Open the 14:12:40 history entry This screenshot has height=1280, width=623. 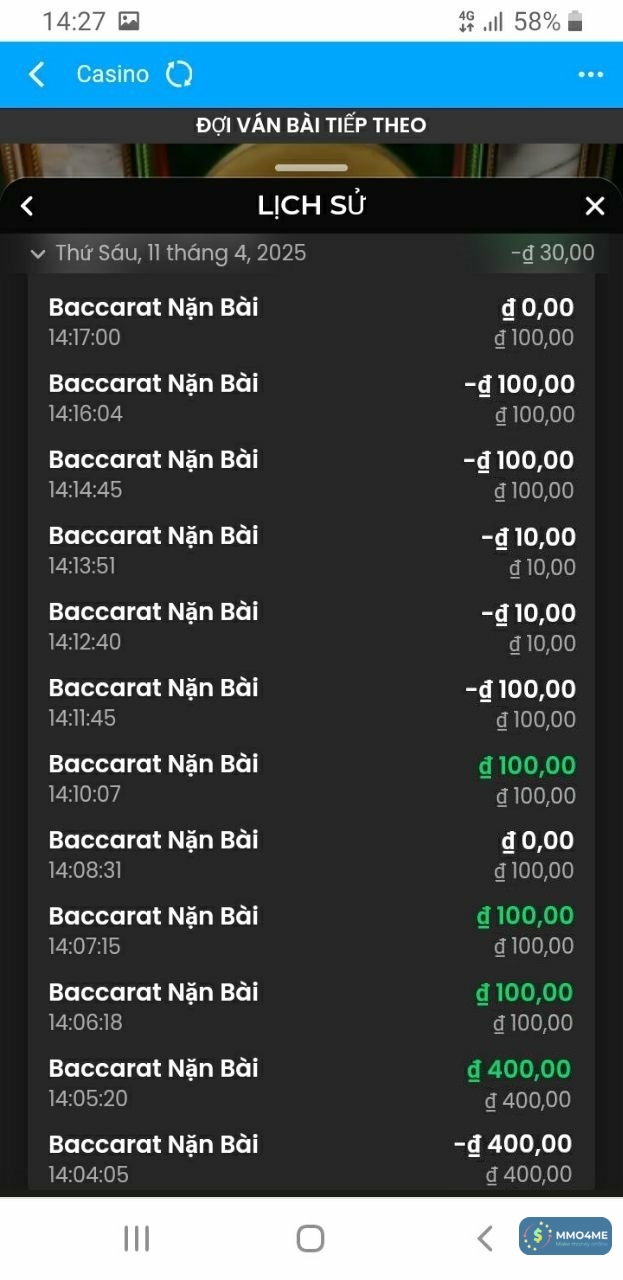[311, 626]
